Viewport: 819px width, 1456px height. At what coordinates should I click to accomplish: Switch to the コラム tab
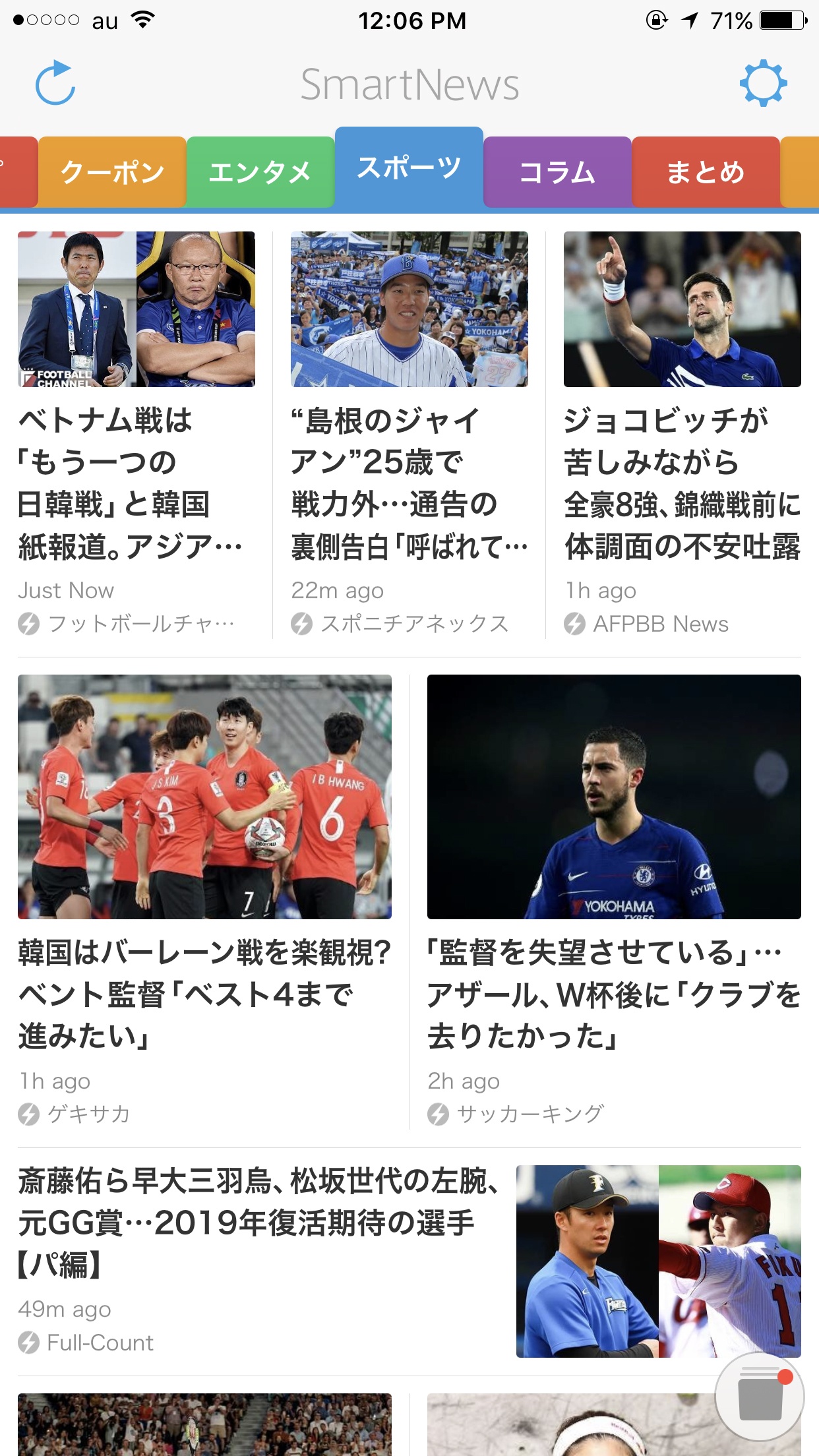tap(557, 172)
